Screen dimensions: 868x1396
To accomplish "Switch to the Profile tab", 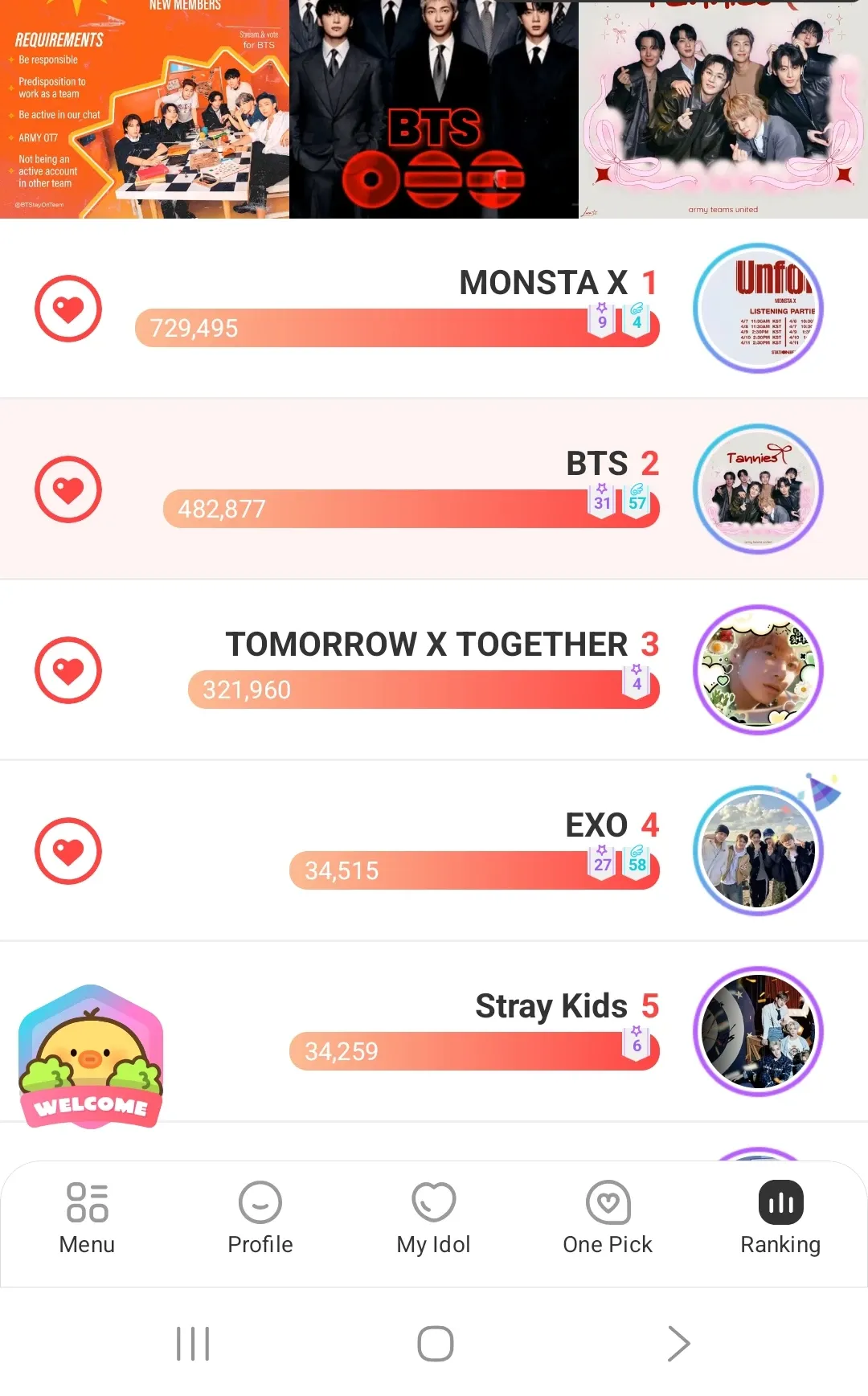I will tap(260, 1218).
